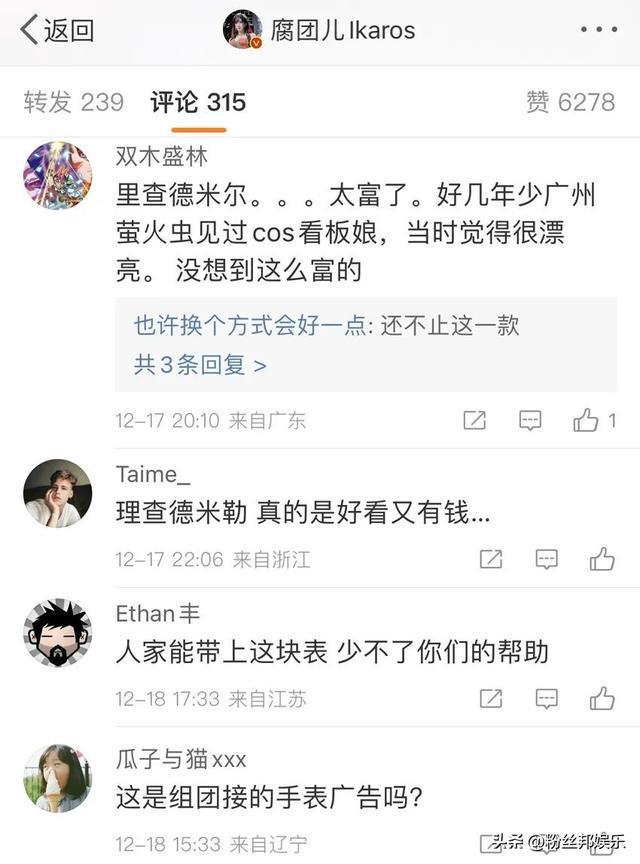Repost 双木盛林's comment
Viewport: 640px width, 864px height.
click(475, 421)
